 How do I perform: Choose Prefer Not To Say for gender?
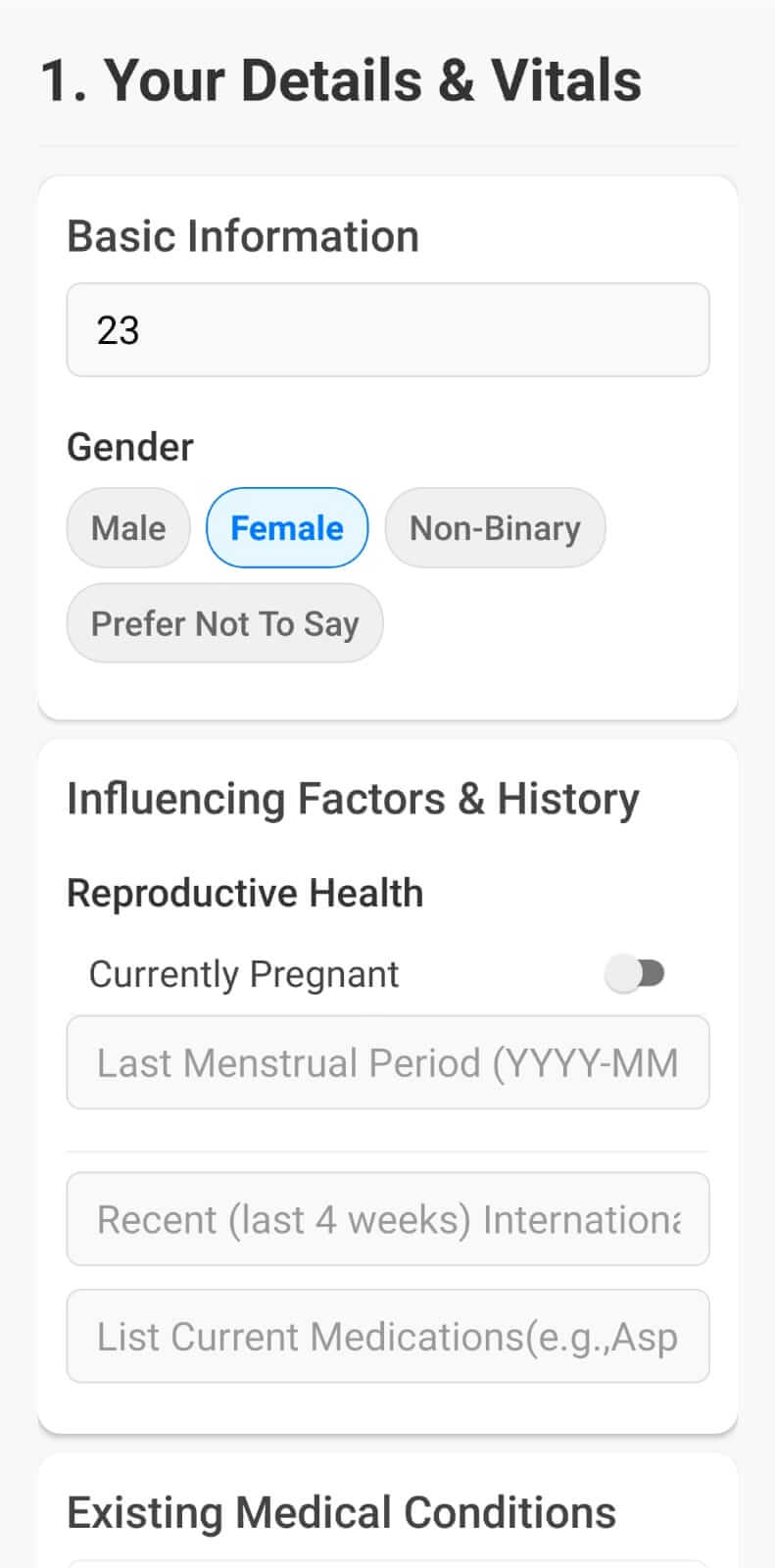coord(224,623)
